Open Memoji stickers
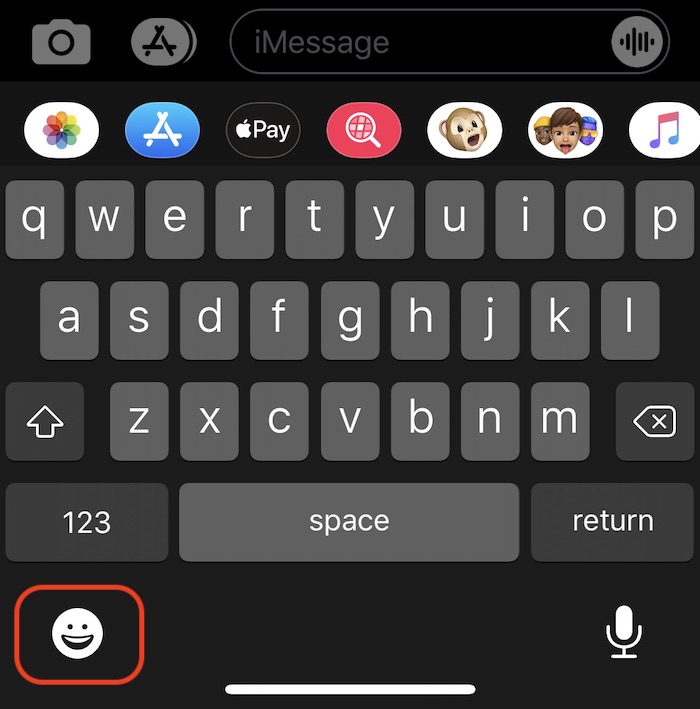The image size is (700, 709). (565, 130)
